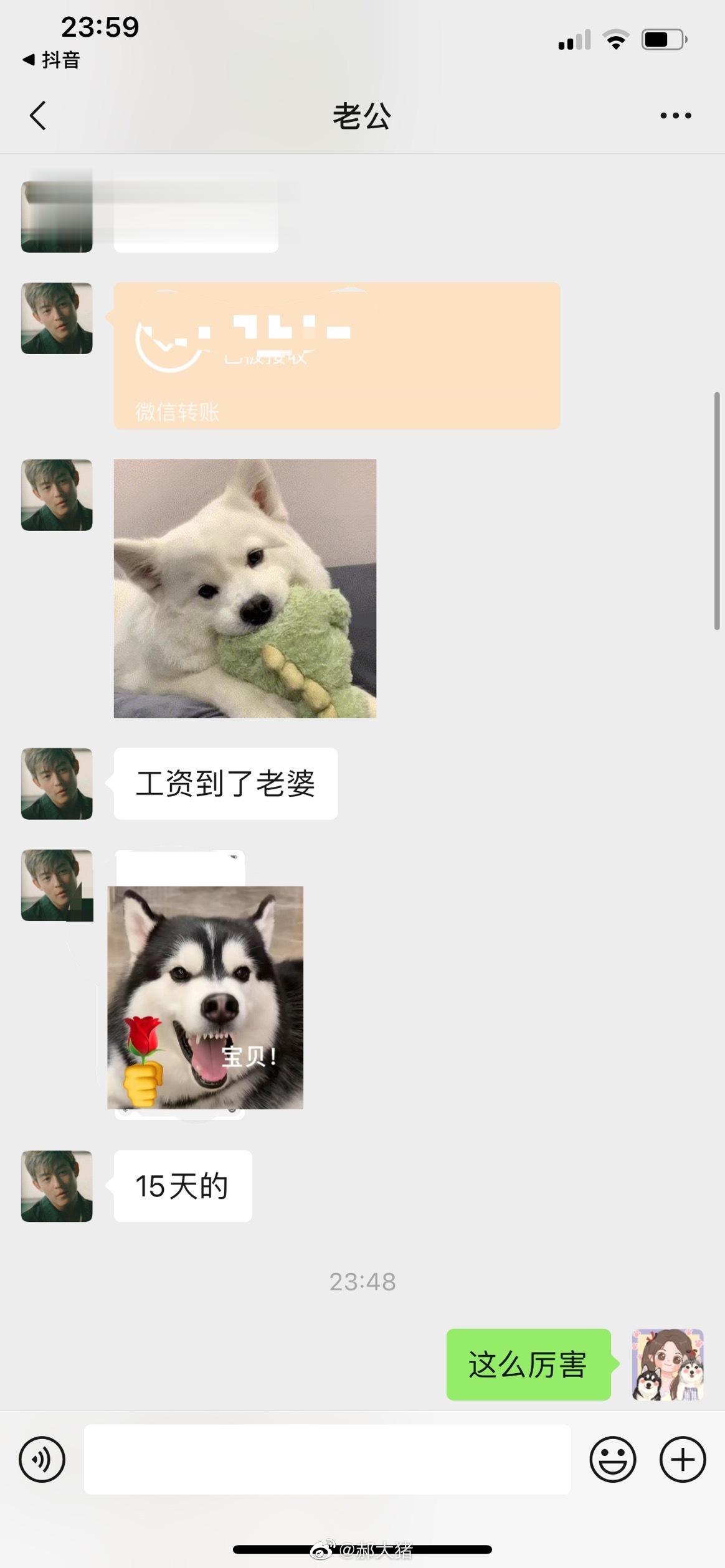
Task: Switch to voice message input
Action: 42,1459
